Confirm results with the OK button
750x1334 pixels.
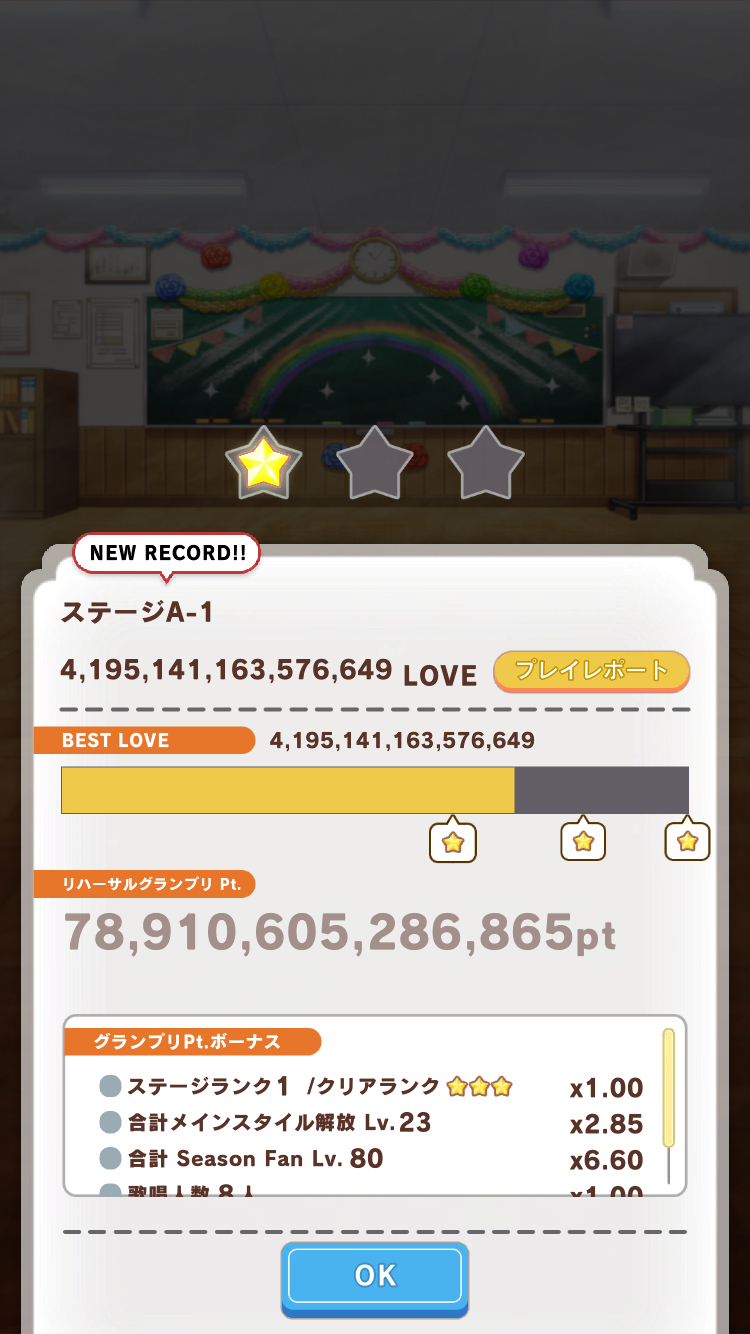375,1276
